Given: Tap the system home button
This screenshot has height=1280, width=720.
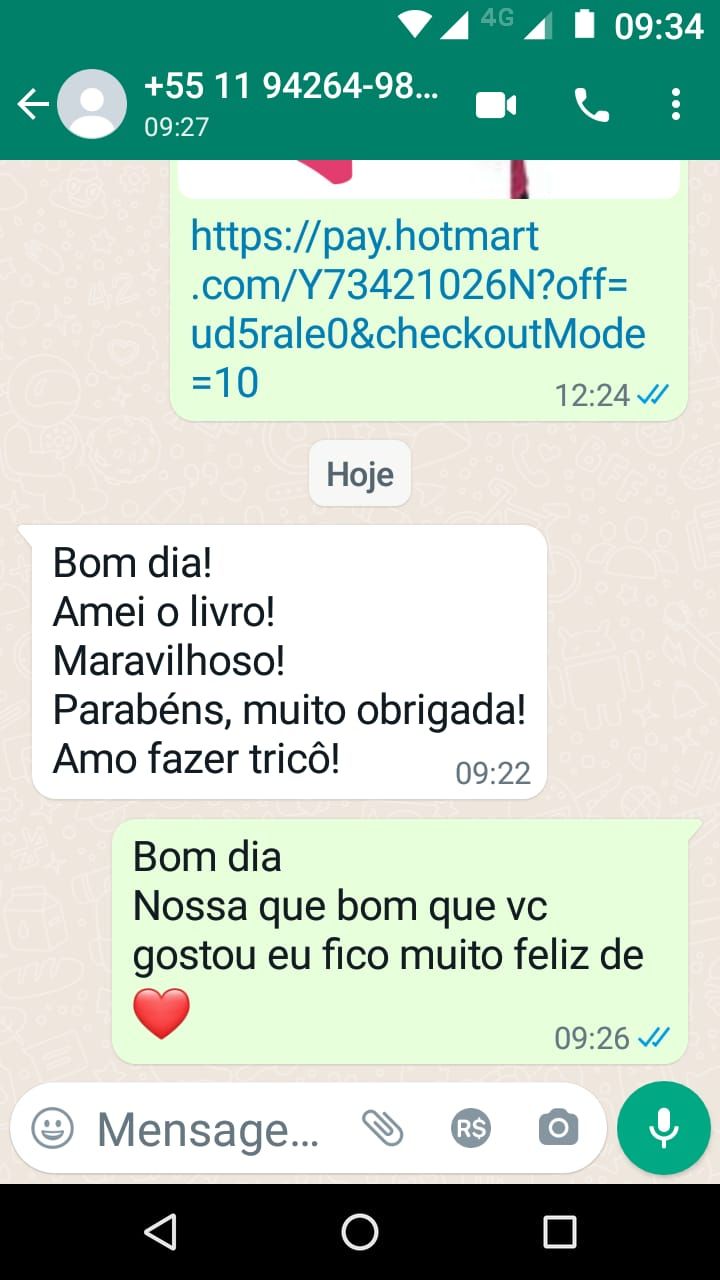Looking at the screenshot, I should (360, 1232).
